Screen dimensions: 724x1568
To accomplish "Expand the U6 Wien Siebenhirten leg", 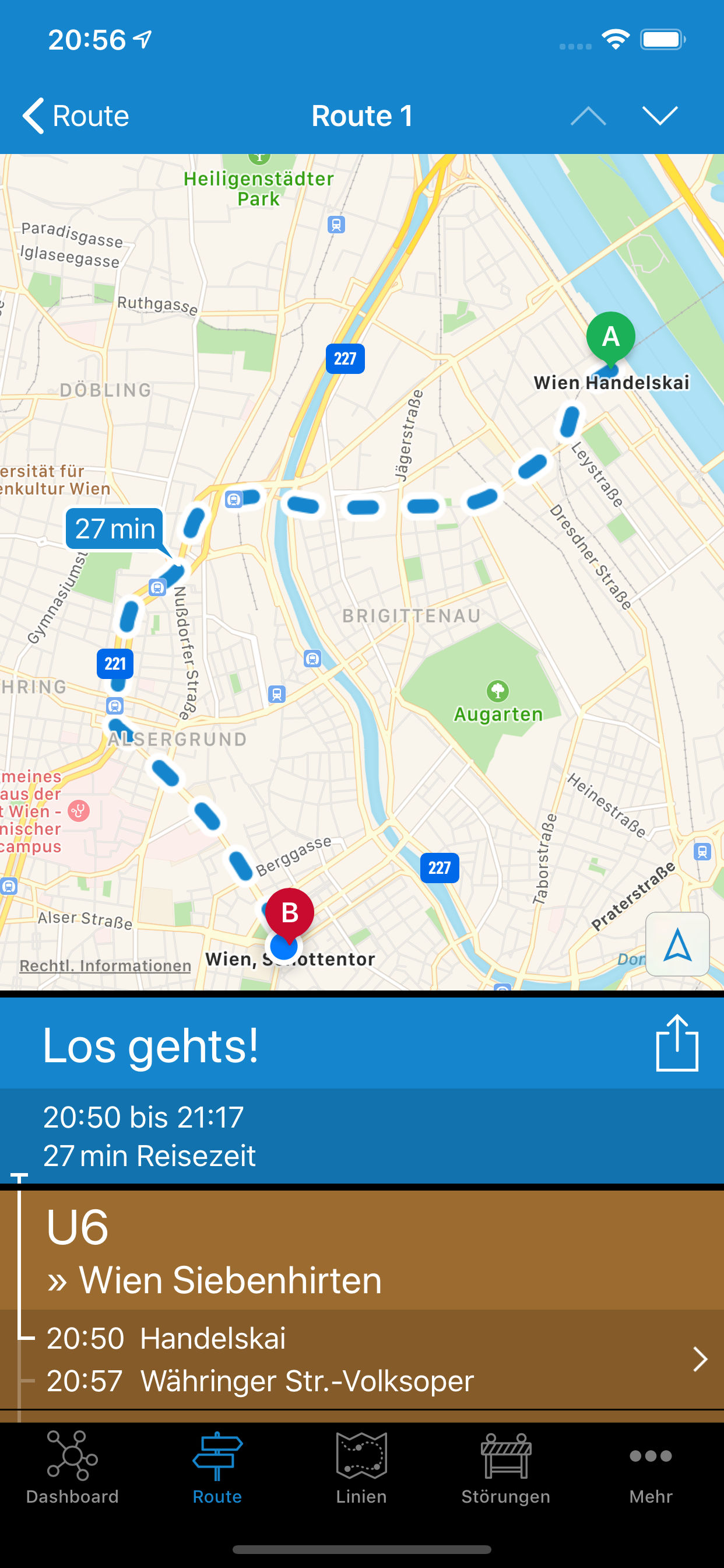I will (x=700, y=1359).
